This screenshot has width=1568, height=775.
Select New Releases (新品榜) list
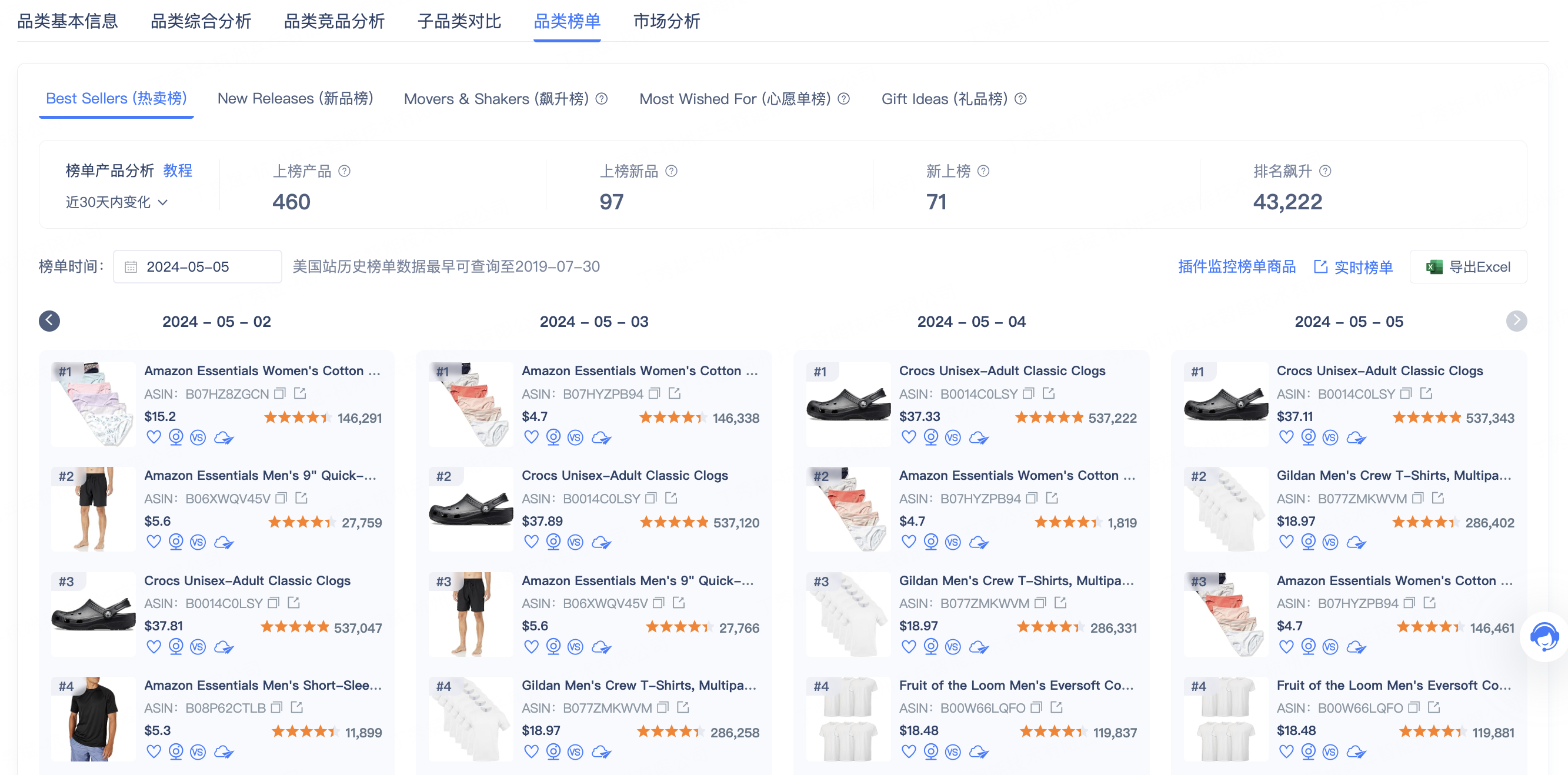click(x=295, y=99)
